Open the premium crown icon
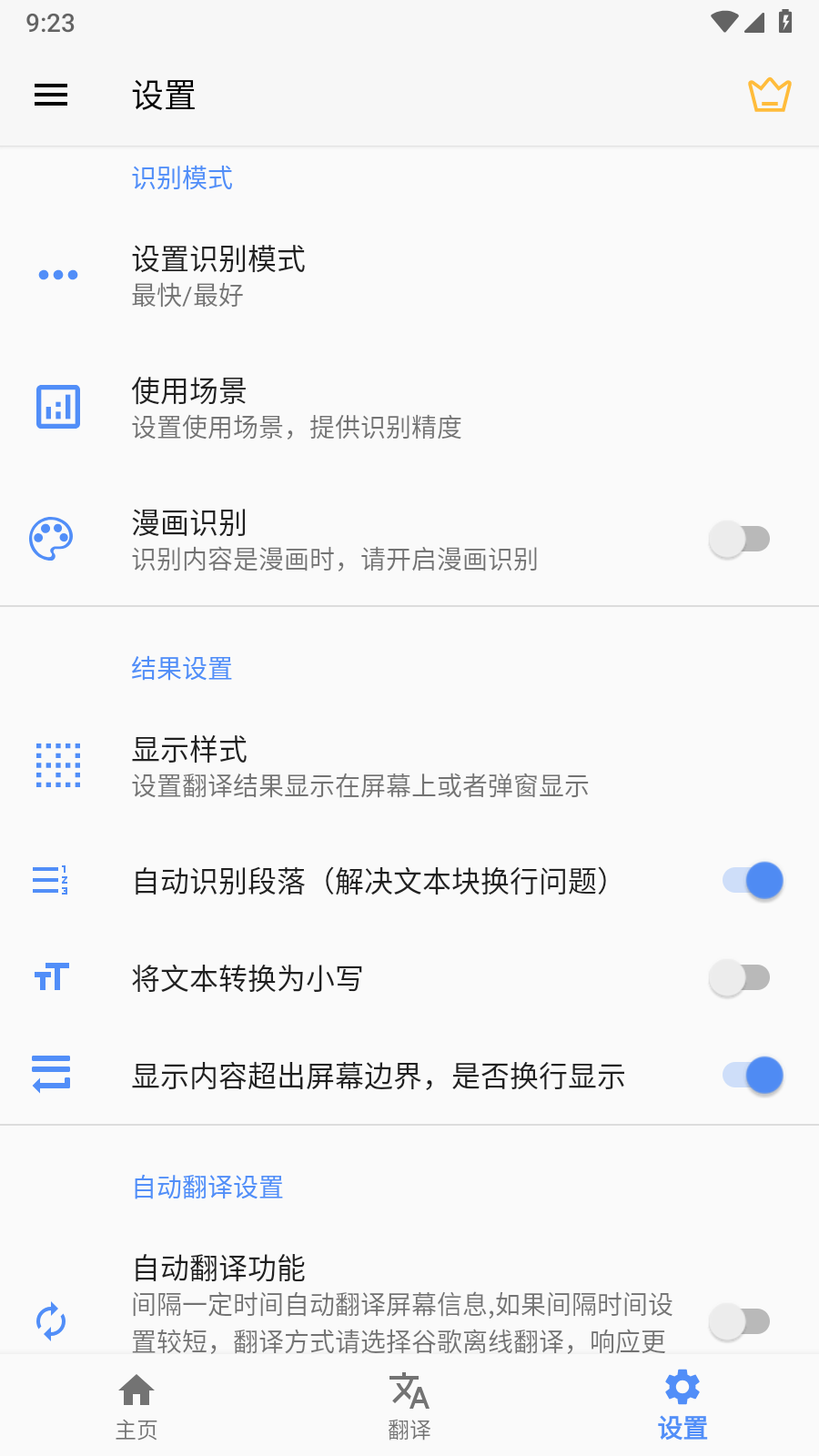This screenshot has width=819, height=1456. coord(769,95)
